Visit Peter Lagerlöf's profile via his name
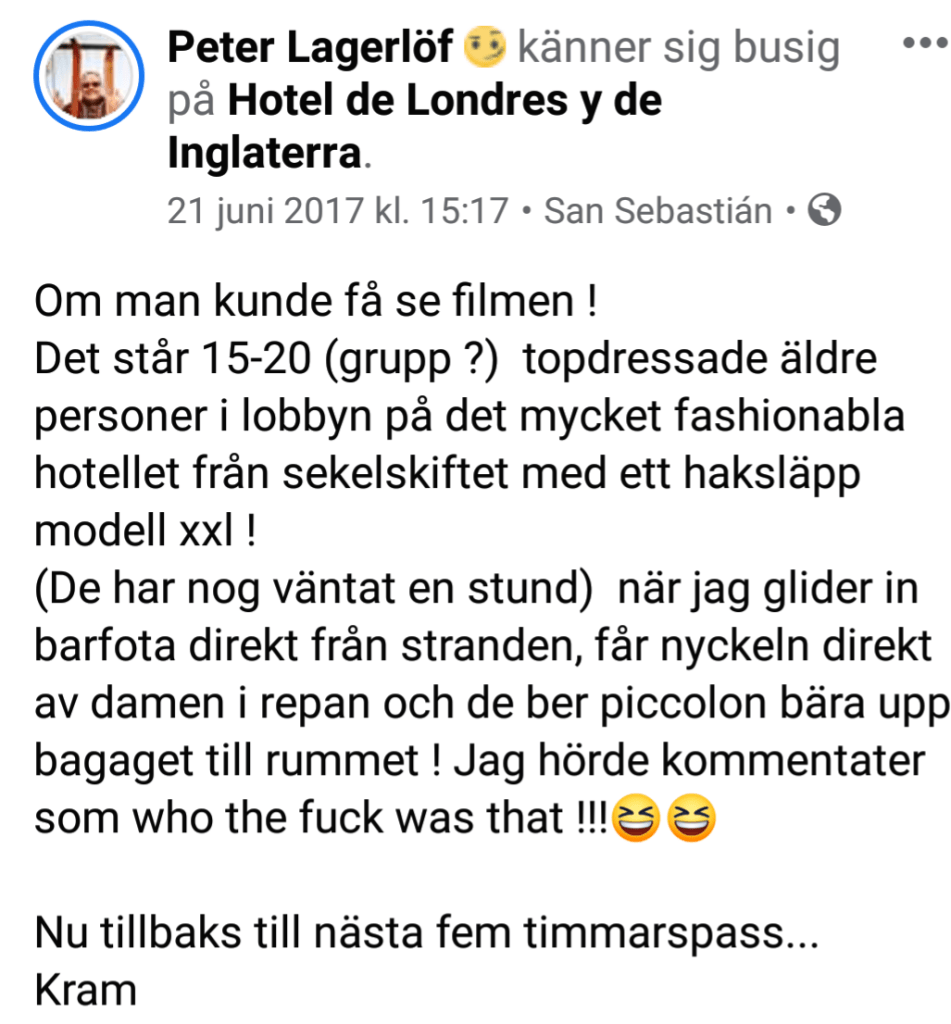This screenshot has height=1024, width=951. (x=310, y=47)
